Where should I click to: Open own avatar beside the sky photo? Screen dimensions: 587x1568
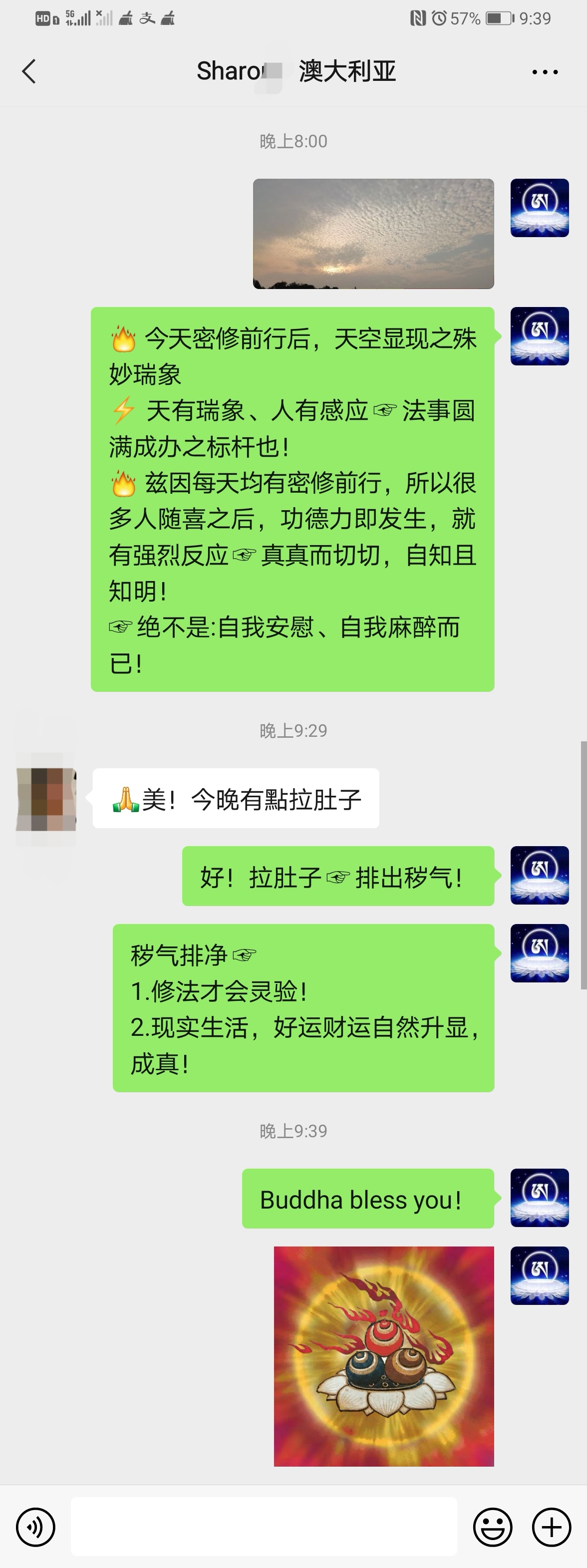point(539,208)
